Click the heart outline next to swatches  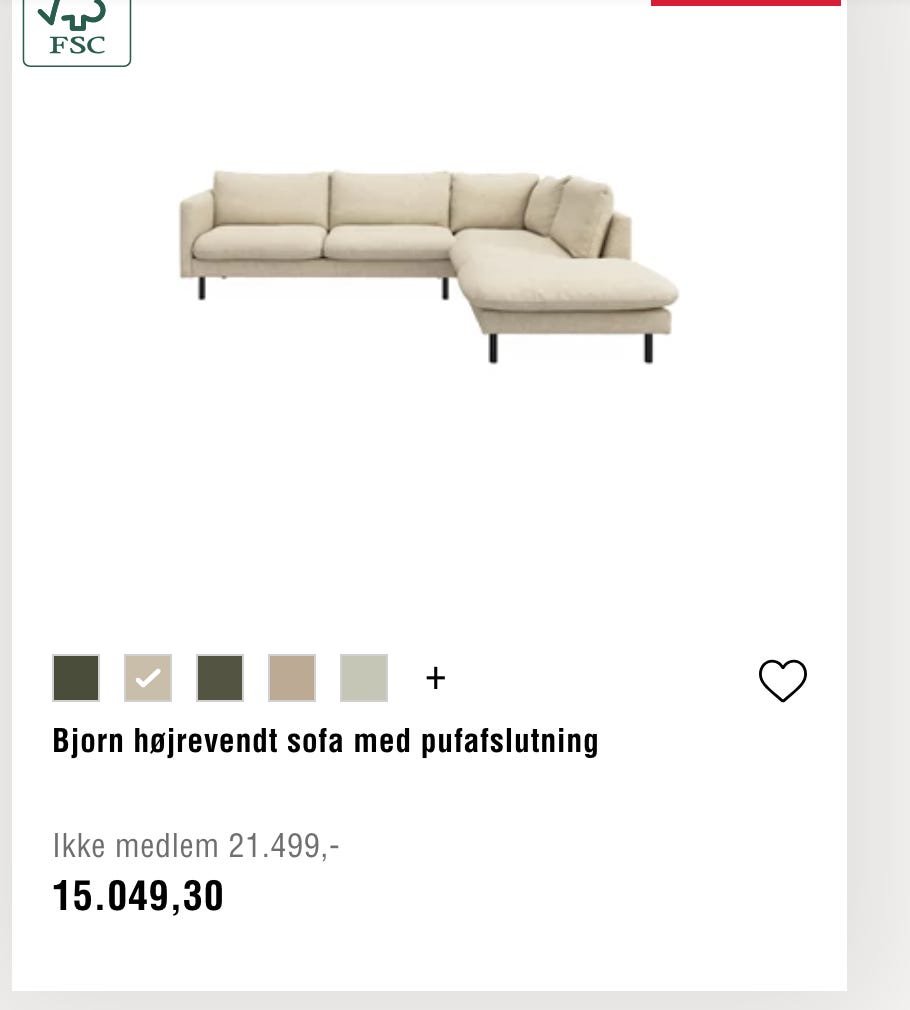(783, 681)
